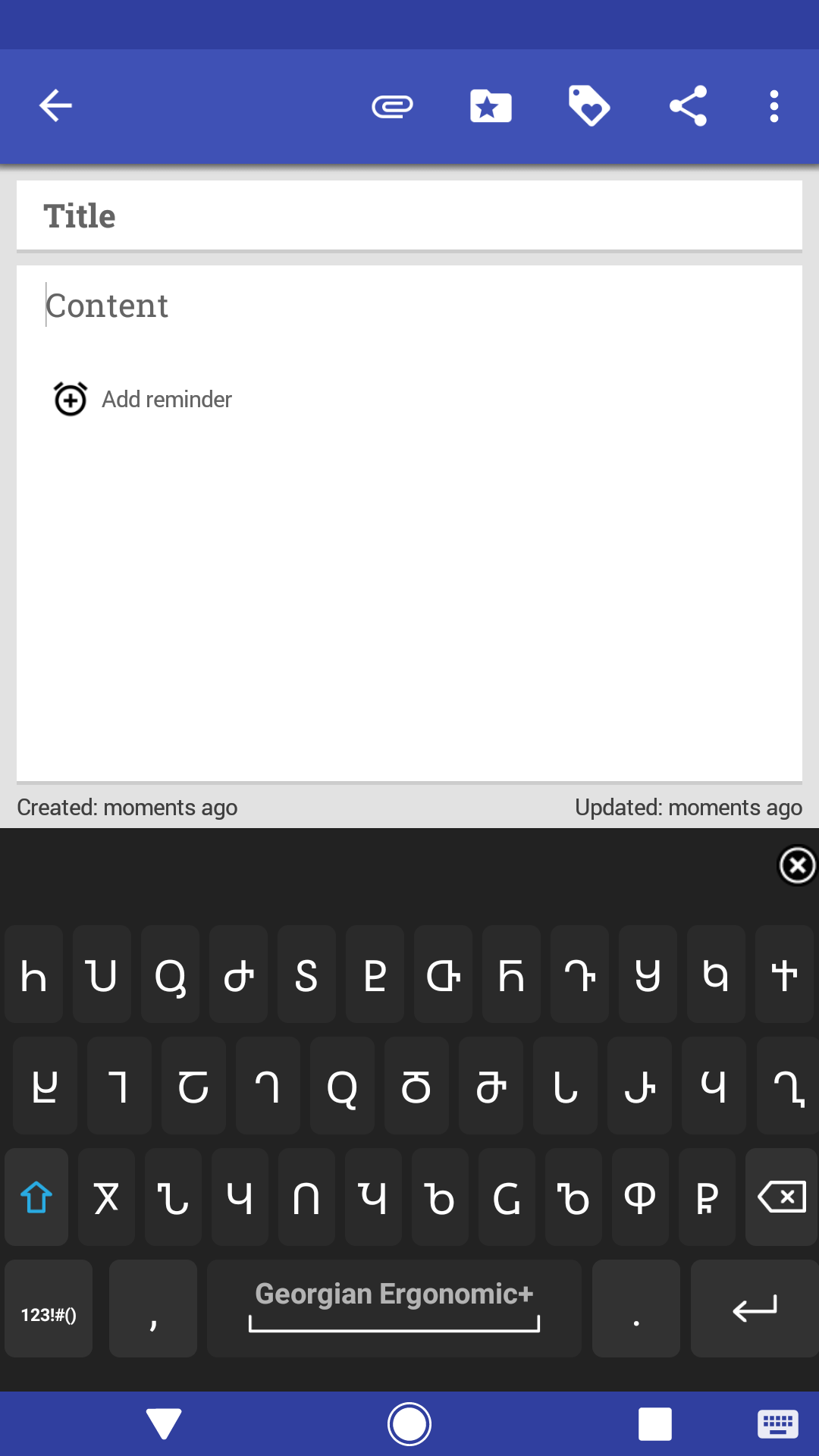Open the category star folder
The height and width of the screenshot is (1456, 819).
[491, 106]
